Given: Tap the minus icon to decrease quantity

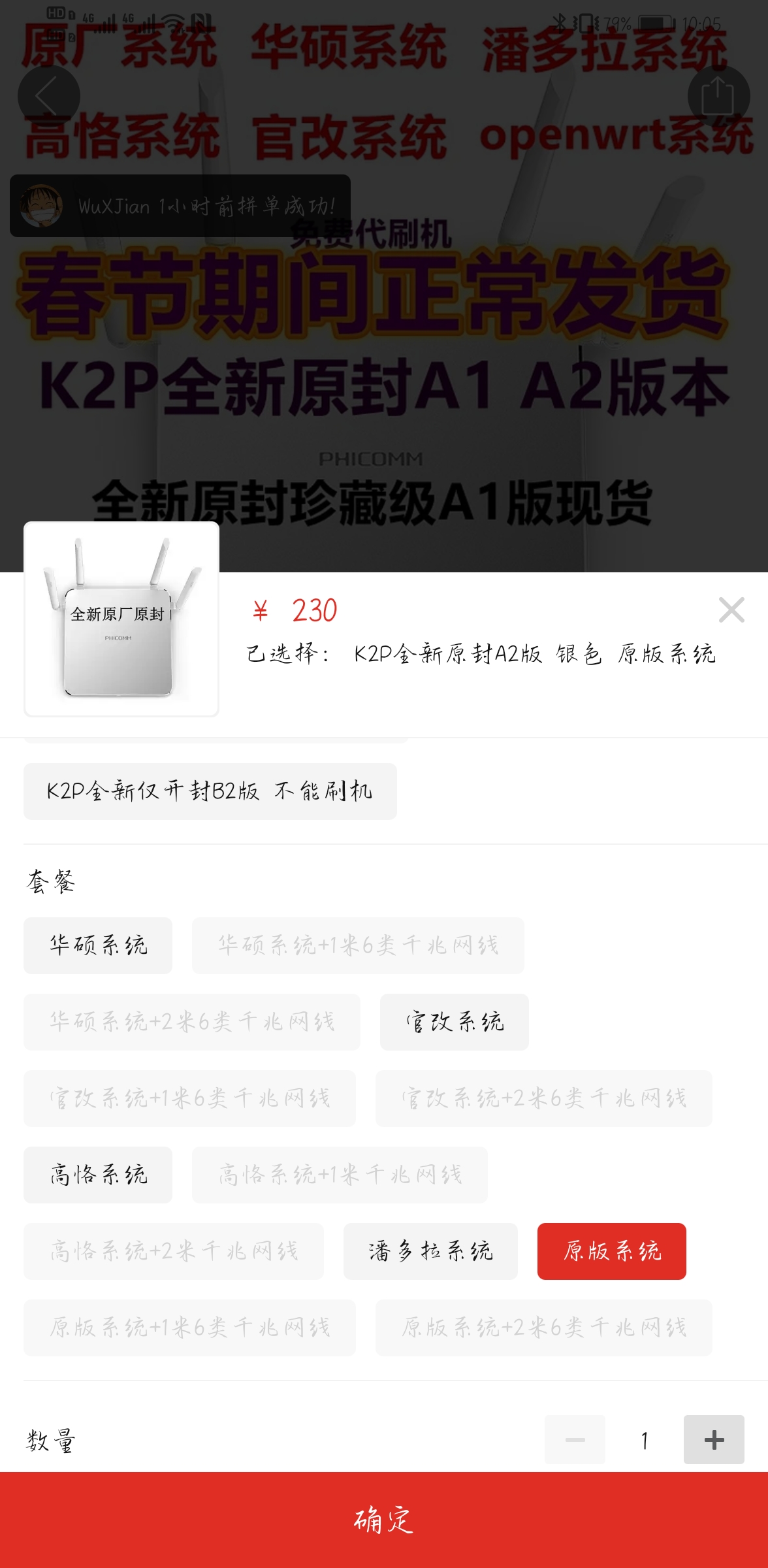Looking at the screenshot, I should [574, 1440].
